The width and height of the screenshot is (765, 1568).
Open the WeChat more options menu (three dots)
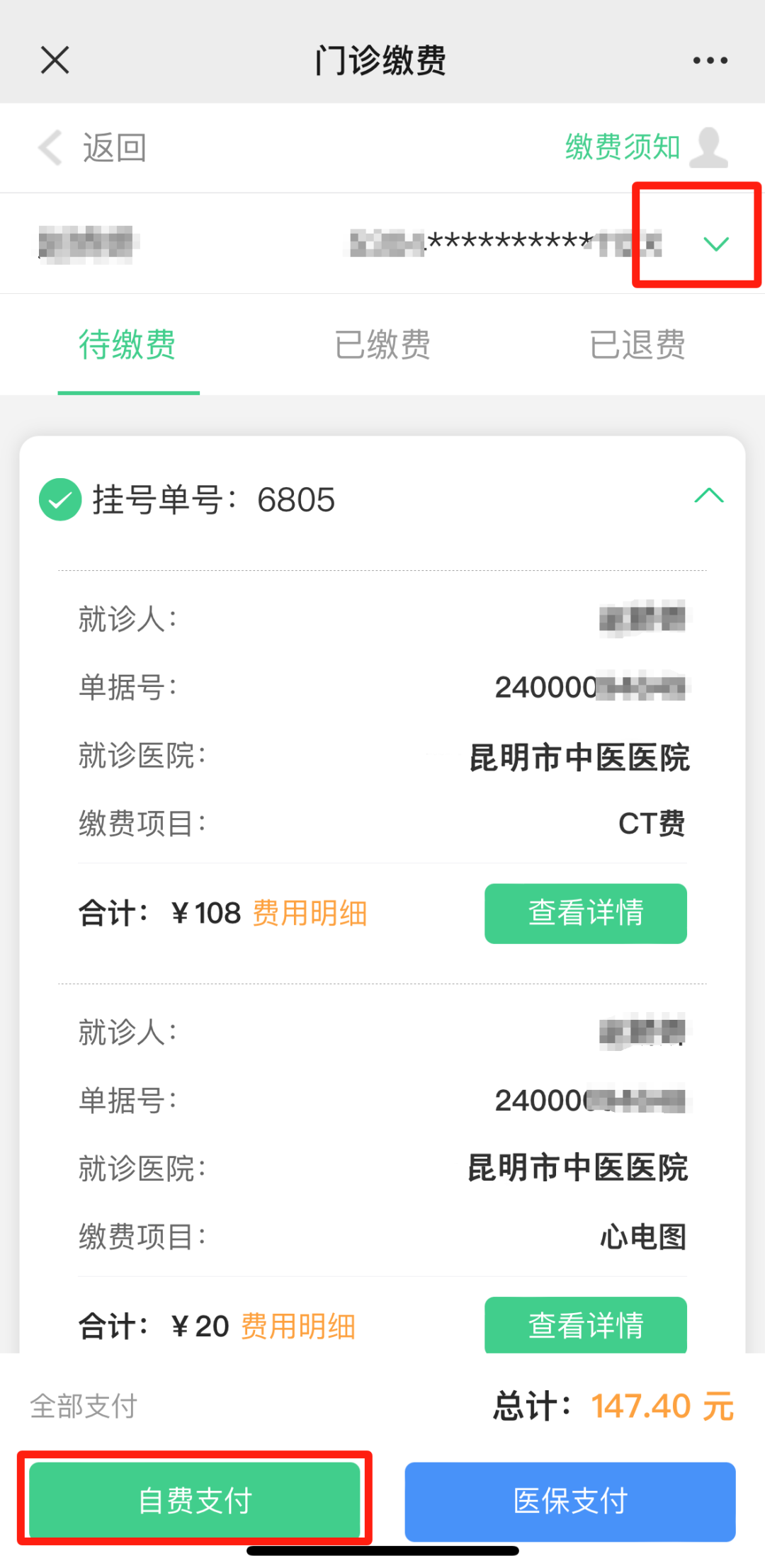710,60
